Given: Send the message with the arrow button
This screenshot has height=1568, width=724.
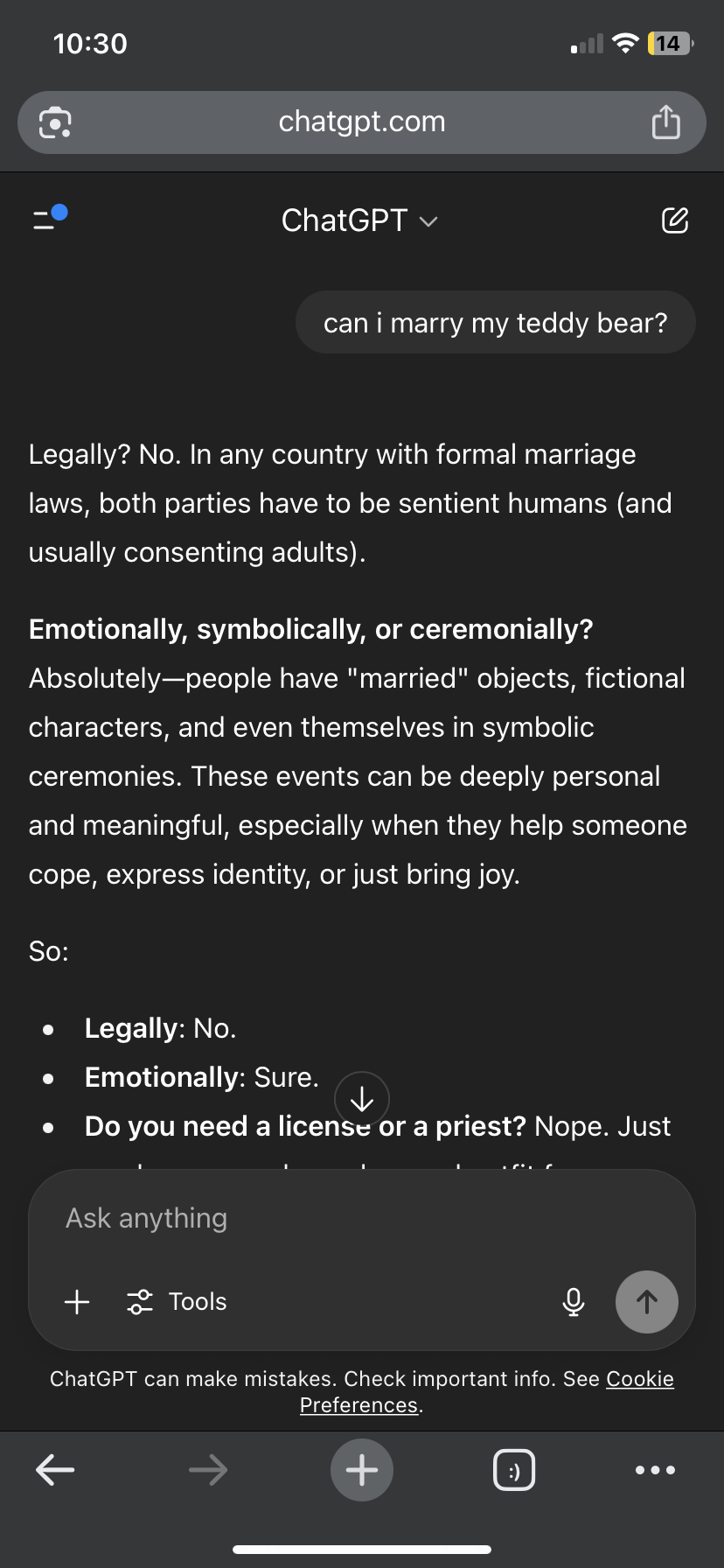Looking at the screenshot, I should click(647, 1302).
